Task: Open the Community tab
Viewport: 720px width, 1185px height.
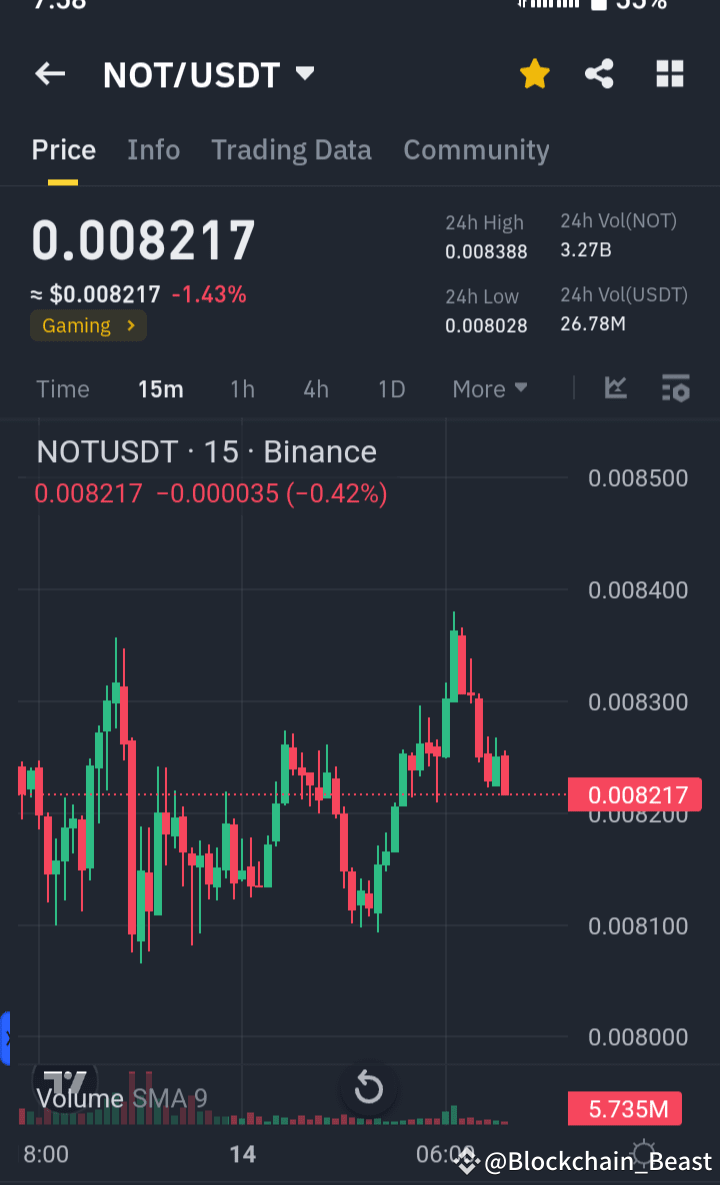Action: 476,150
